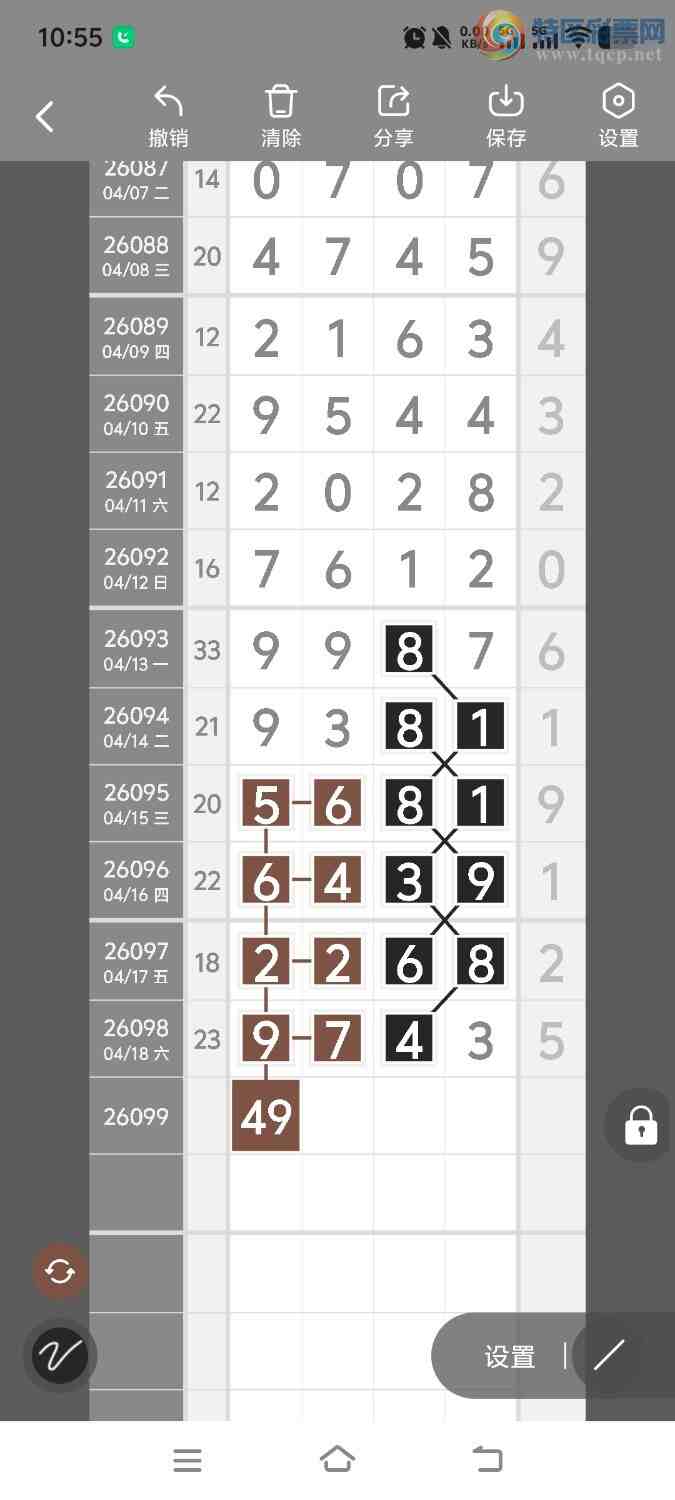Tap the brown refresh circular button
675x1500 pixels.
pos(60,1272)
